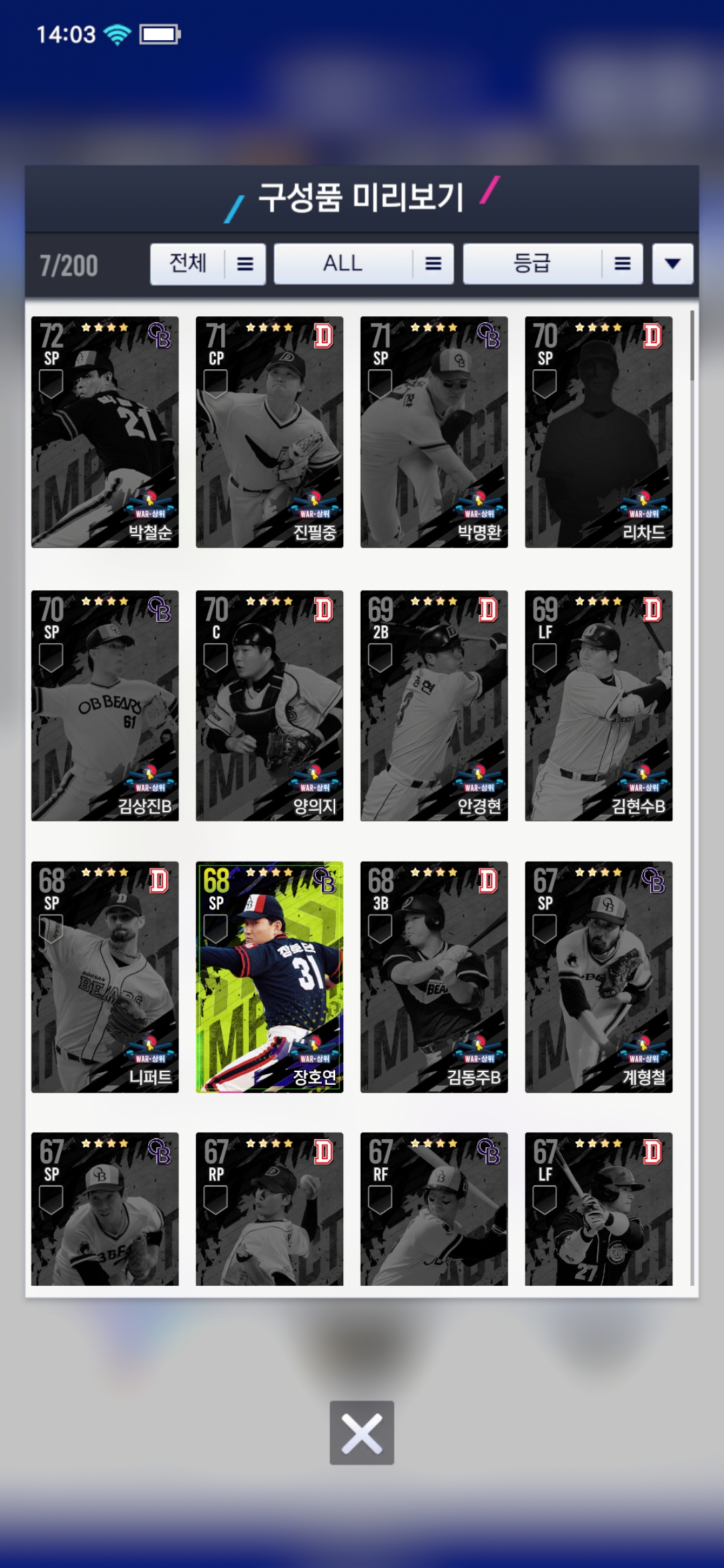This screenshot has height=1568, width=724.
Task: Open the 안경현 2B card
Action: point(434,706)
